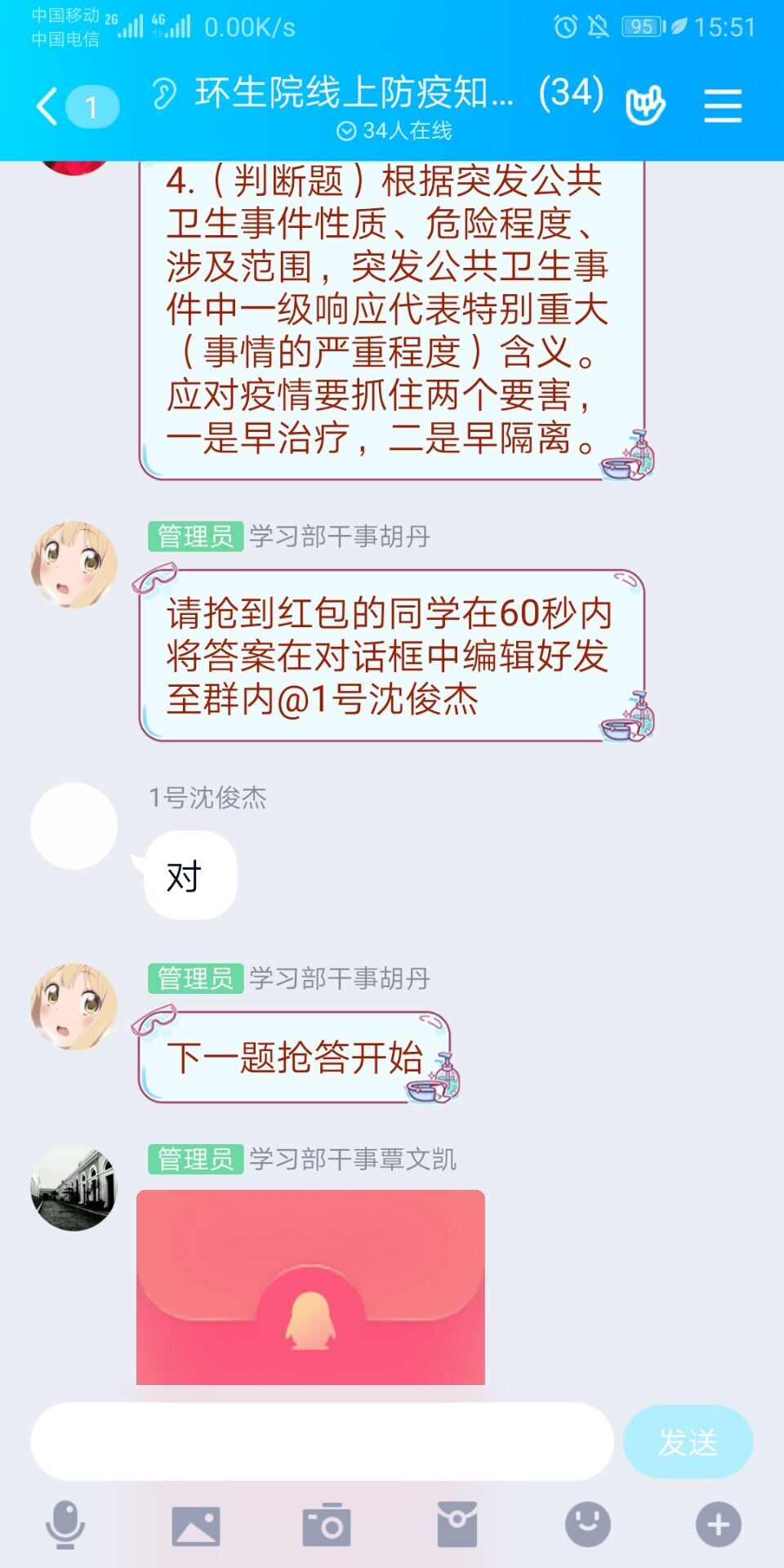This screenshot has height=1568, width=784.
Task: Open the red packet sending option
Action: (x=457, y=1525)
